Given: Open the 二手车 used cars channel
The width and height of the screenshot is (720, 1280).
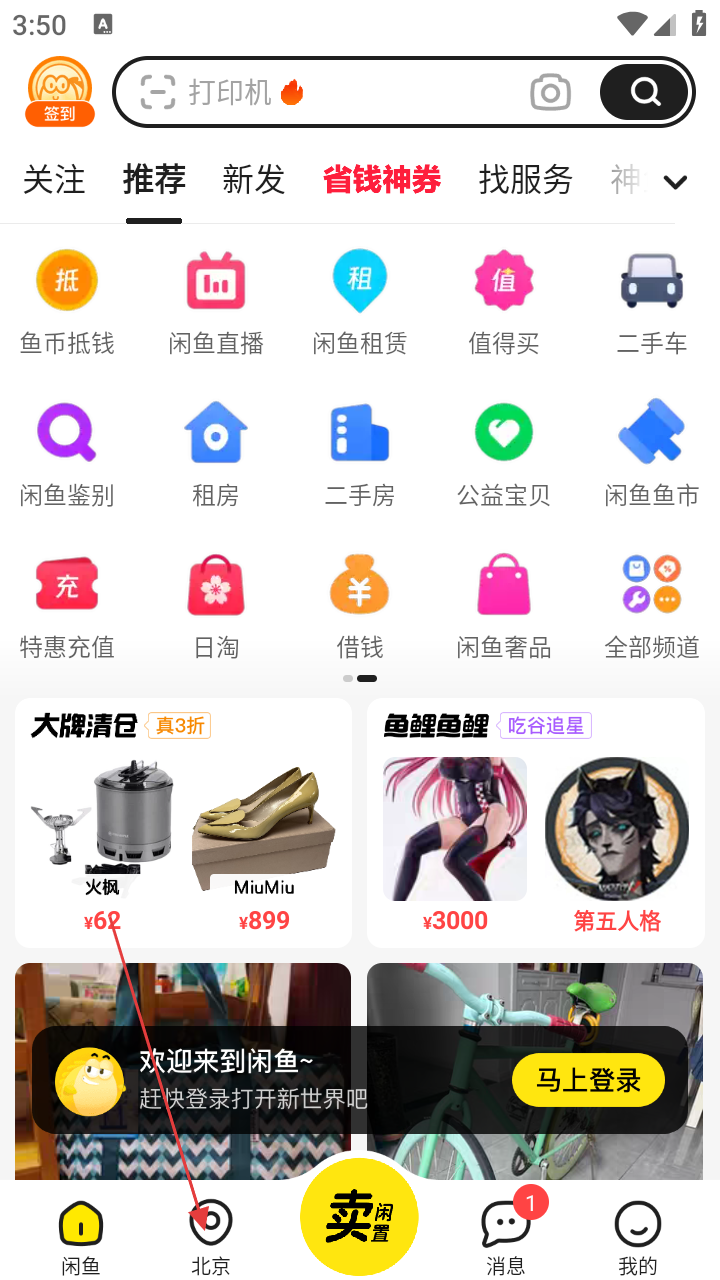Looking at the screenshot, I should tap(651, 302).
